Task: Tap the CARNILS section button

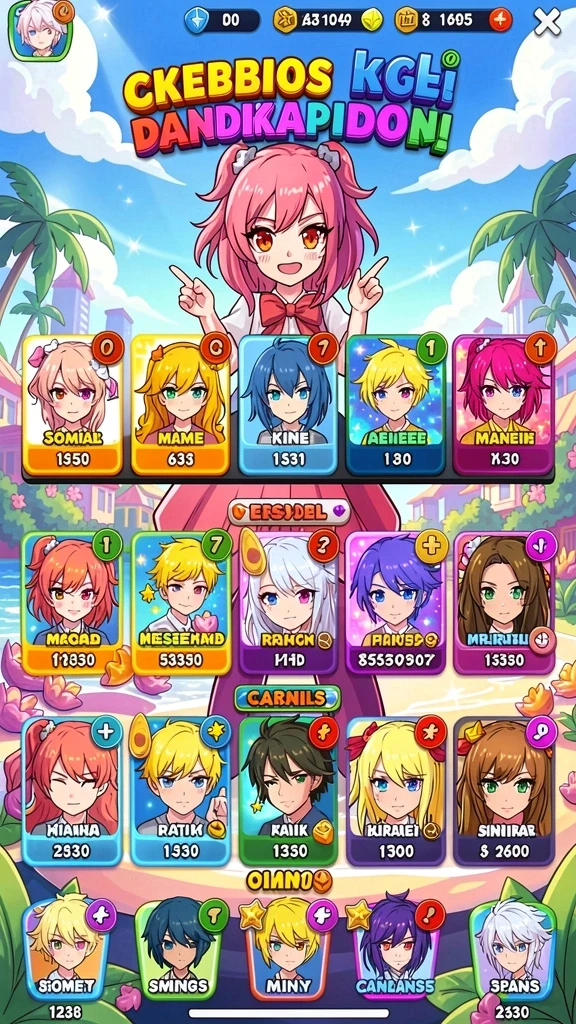Action: tap(287, 698)
